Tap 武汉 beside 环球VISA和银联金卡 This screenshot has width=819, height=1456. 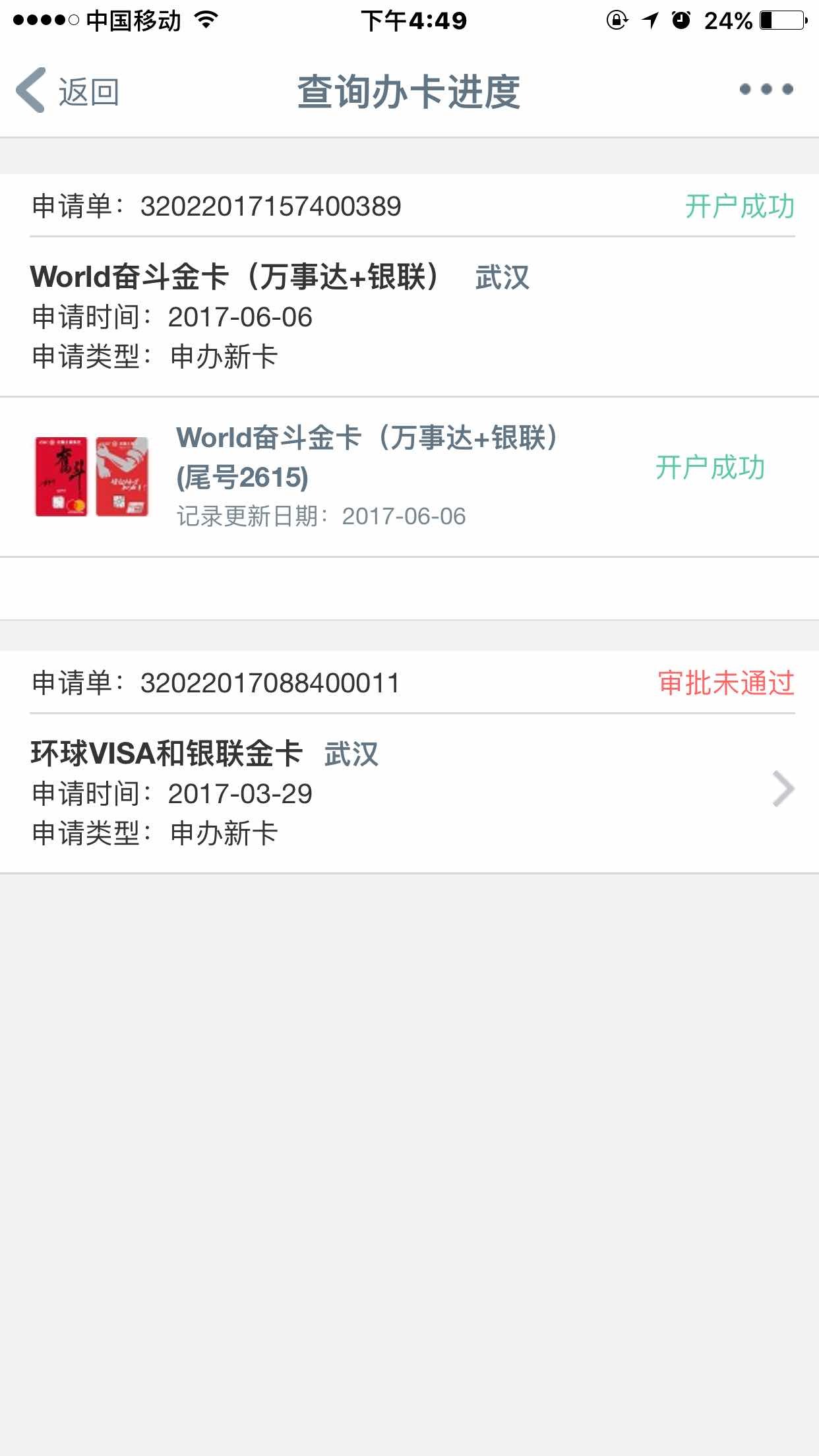(351, 754)
